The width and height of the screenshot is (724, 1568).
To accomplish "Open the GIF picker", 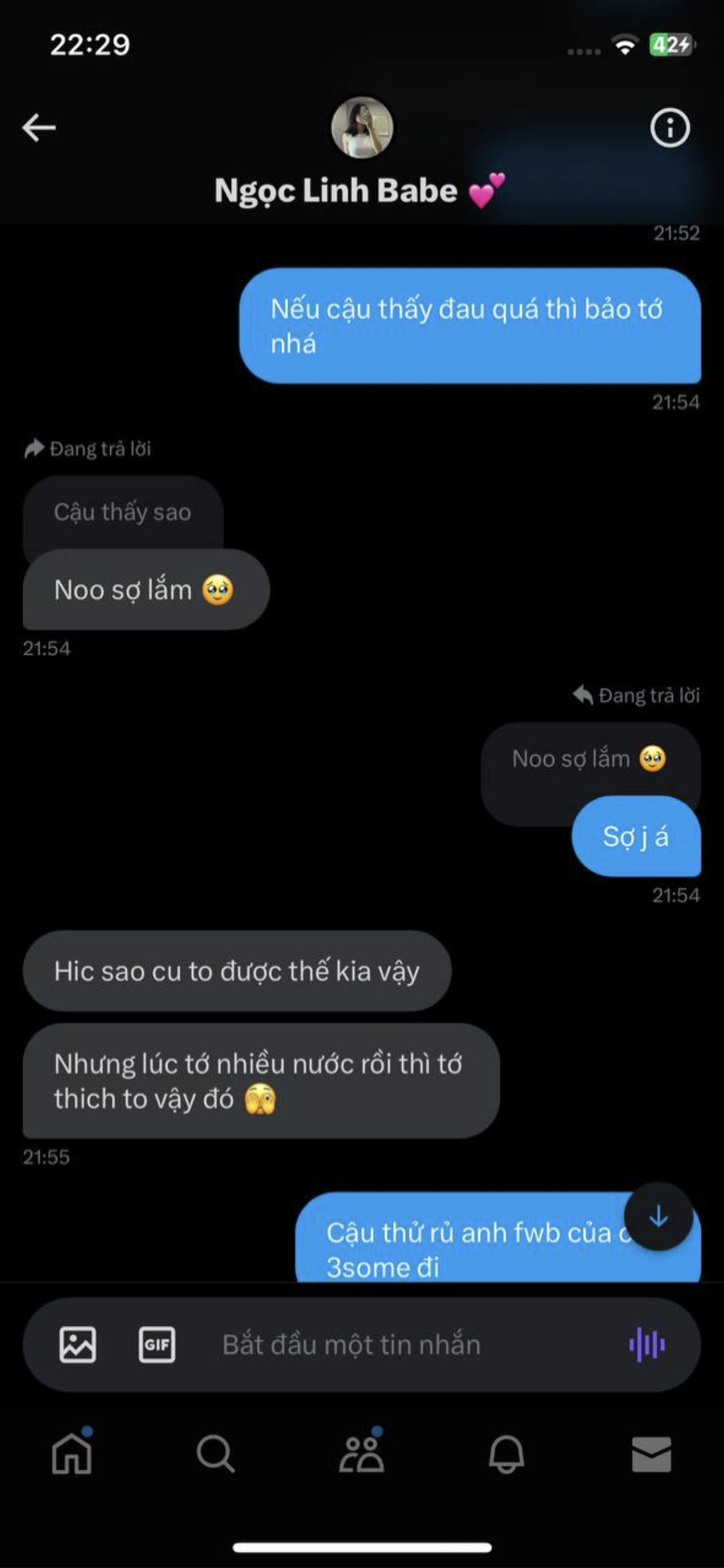I will click(x=156, y=1345).
